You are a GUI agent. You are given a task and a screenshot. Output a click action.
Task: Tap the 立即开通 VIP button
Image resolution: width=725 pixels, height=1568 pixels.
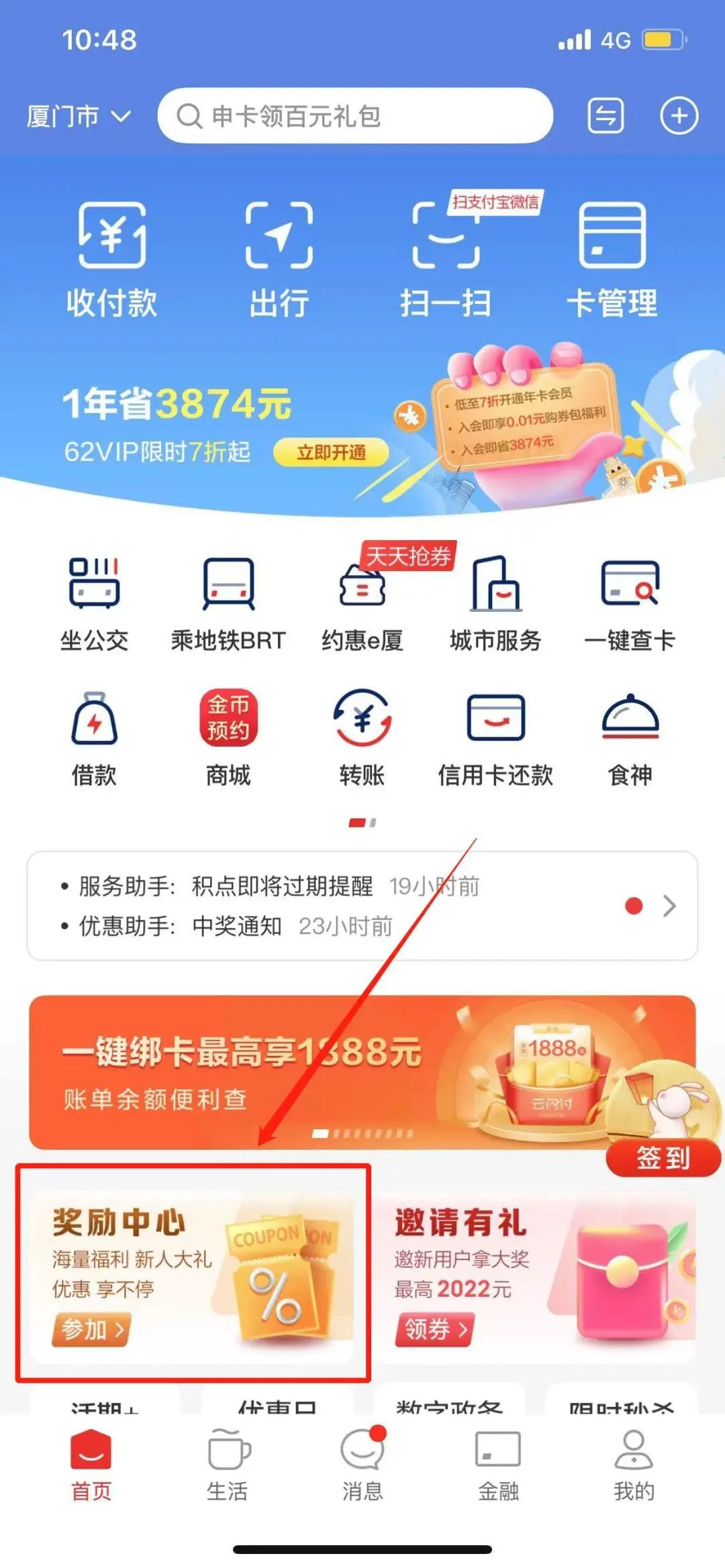click(331, 453)
